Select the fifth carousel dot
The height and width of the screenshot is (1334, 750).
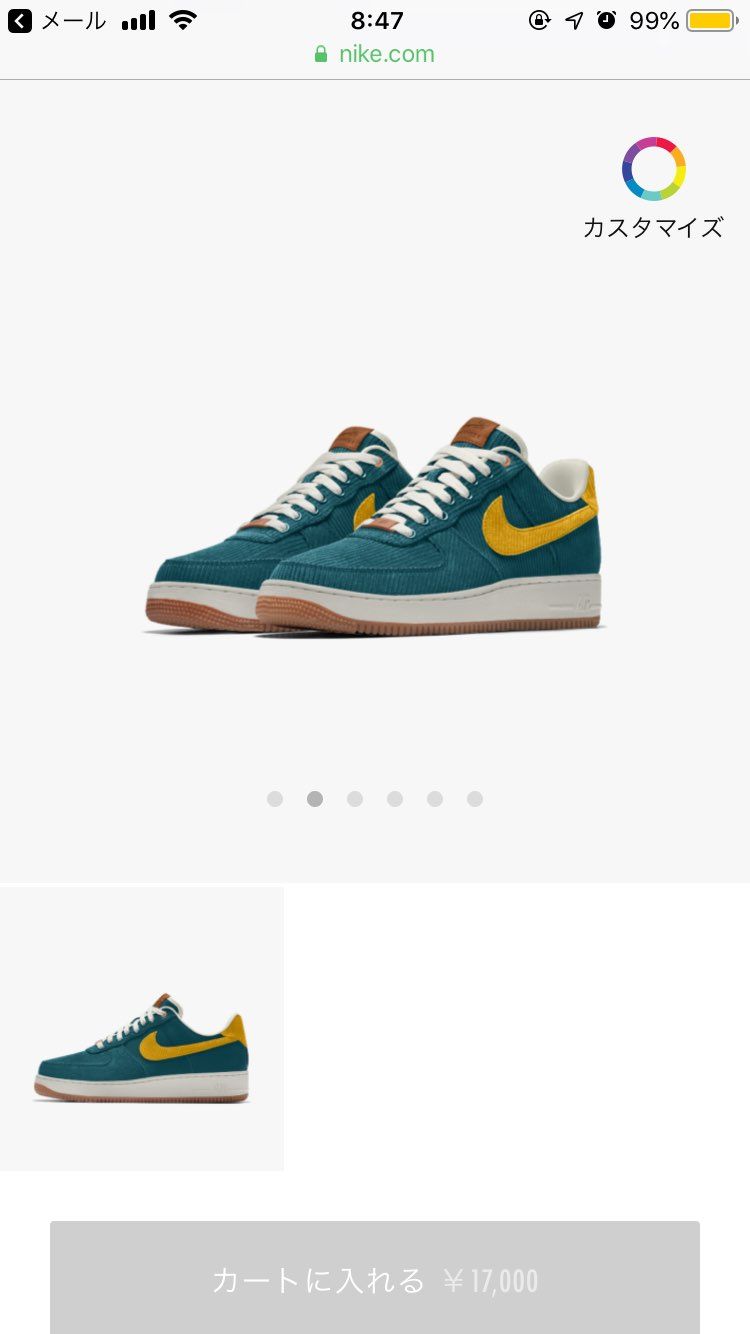435,799
